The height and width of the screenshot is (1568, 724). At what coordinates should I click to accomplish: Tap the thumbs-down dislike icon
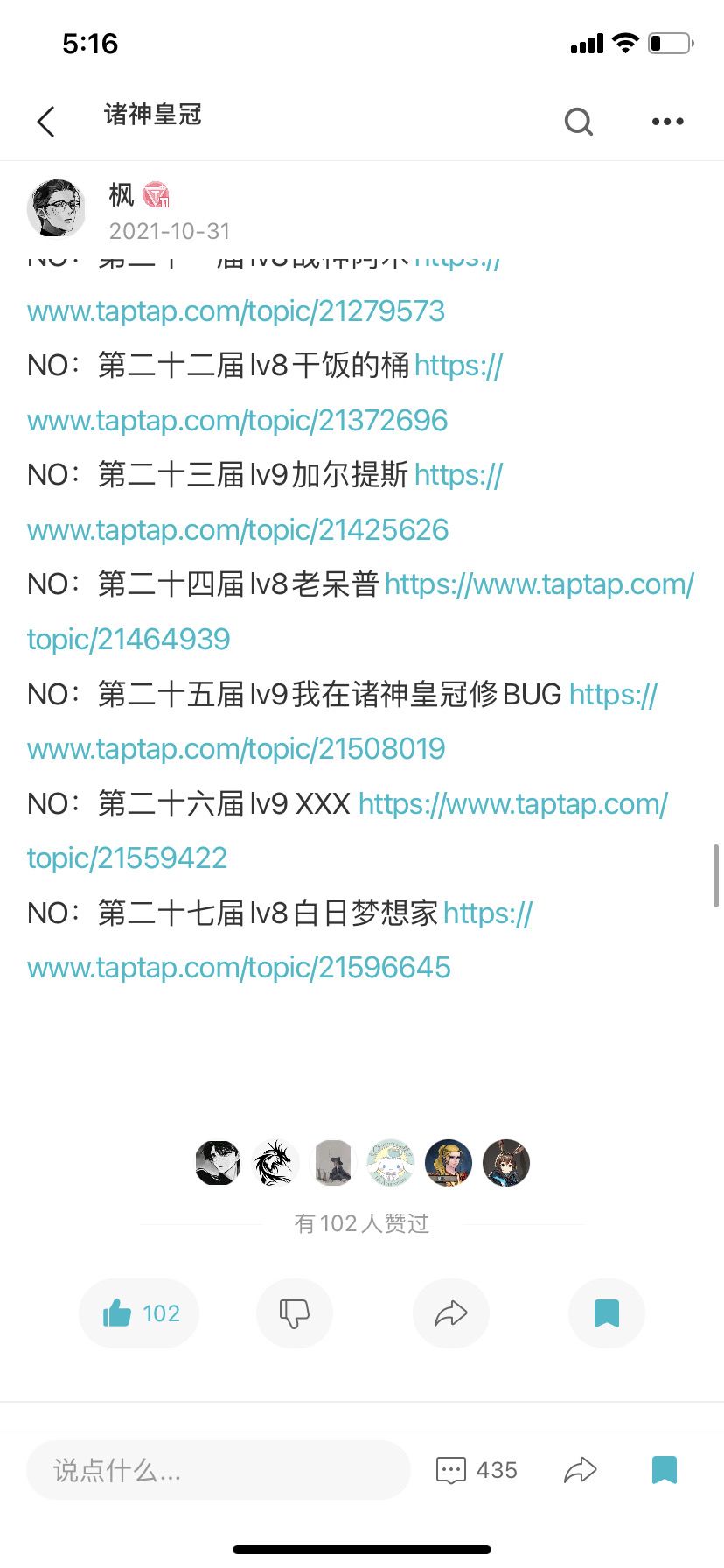click(x=294, y=1312)
